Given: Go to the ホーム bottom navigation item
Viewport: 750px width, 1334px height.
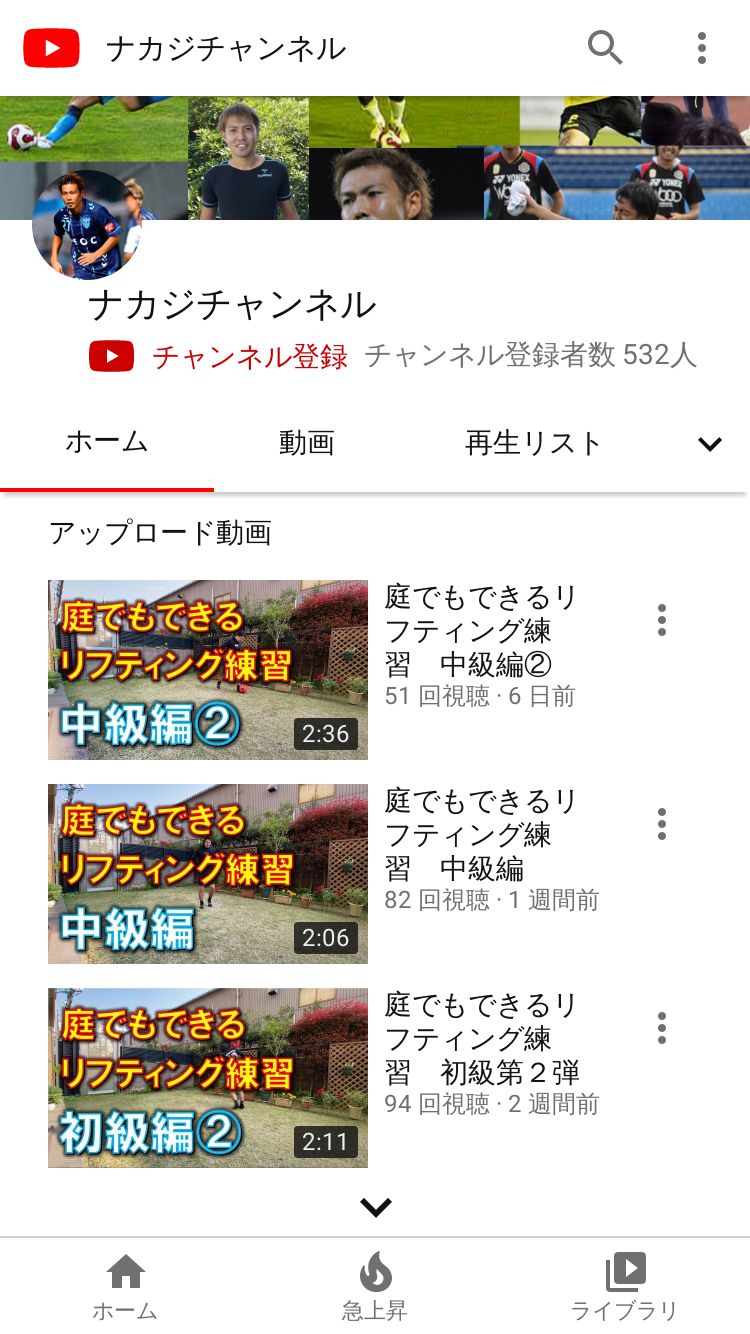Looking at the screenshot, I should (x=125, y=1287).
